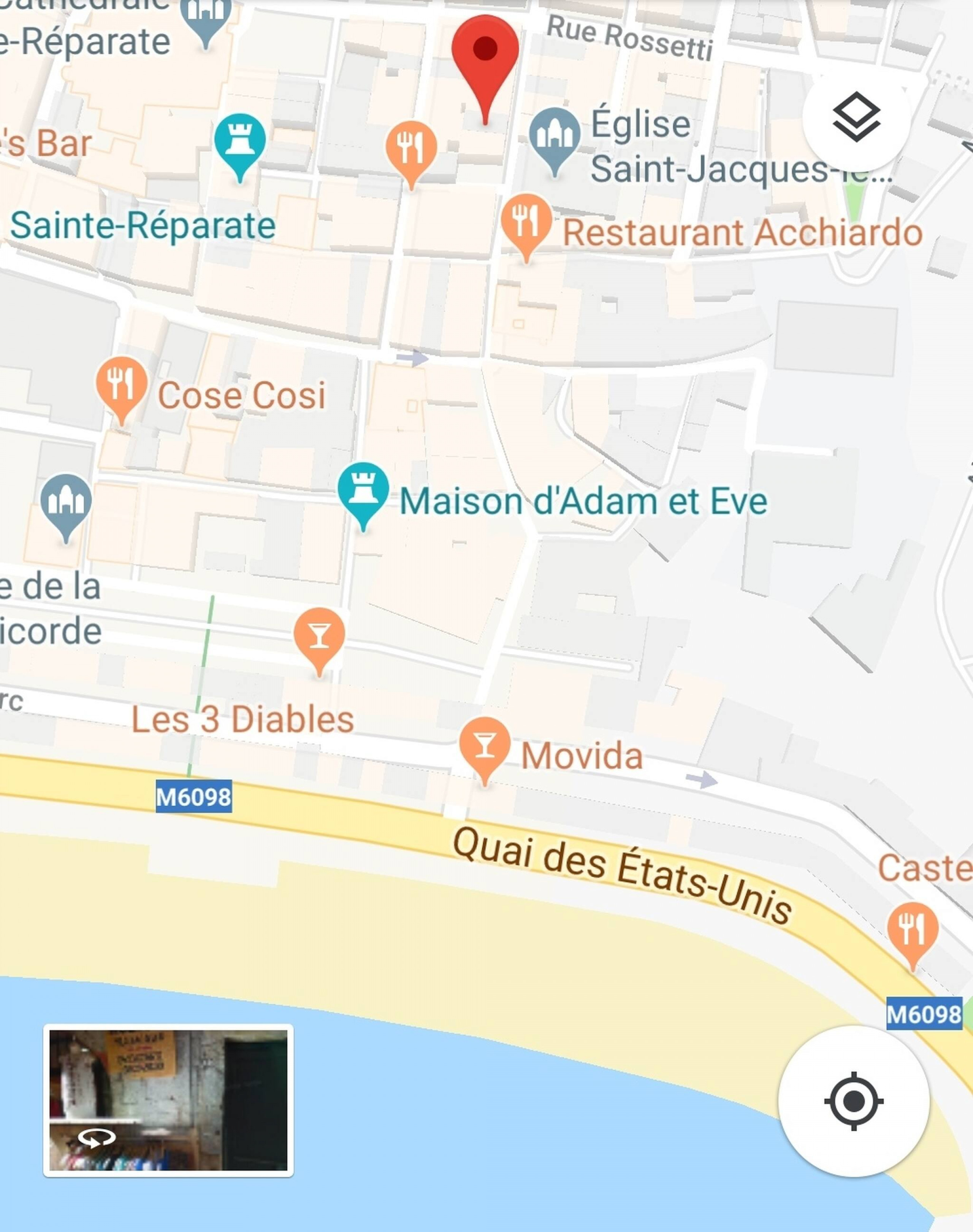Select the Sainte-Réparate landmark pin
The width and height of the screenshot is (973, 1232).
pyautogui.click(x=240, y=141)
